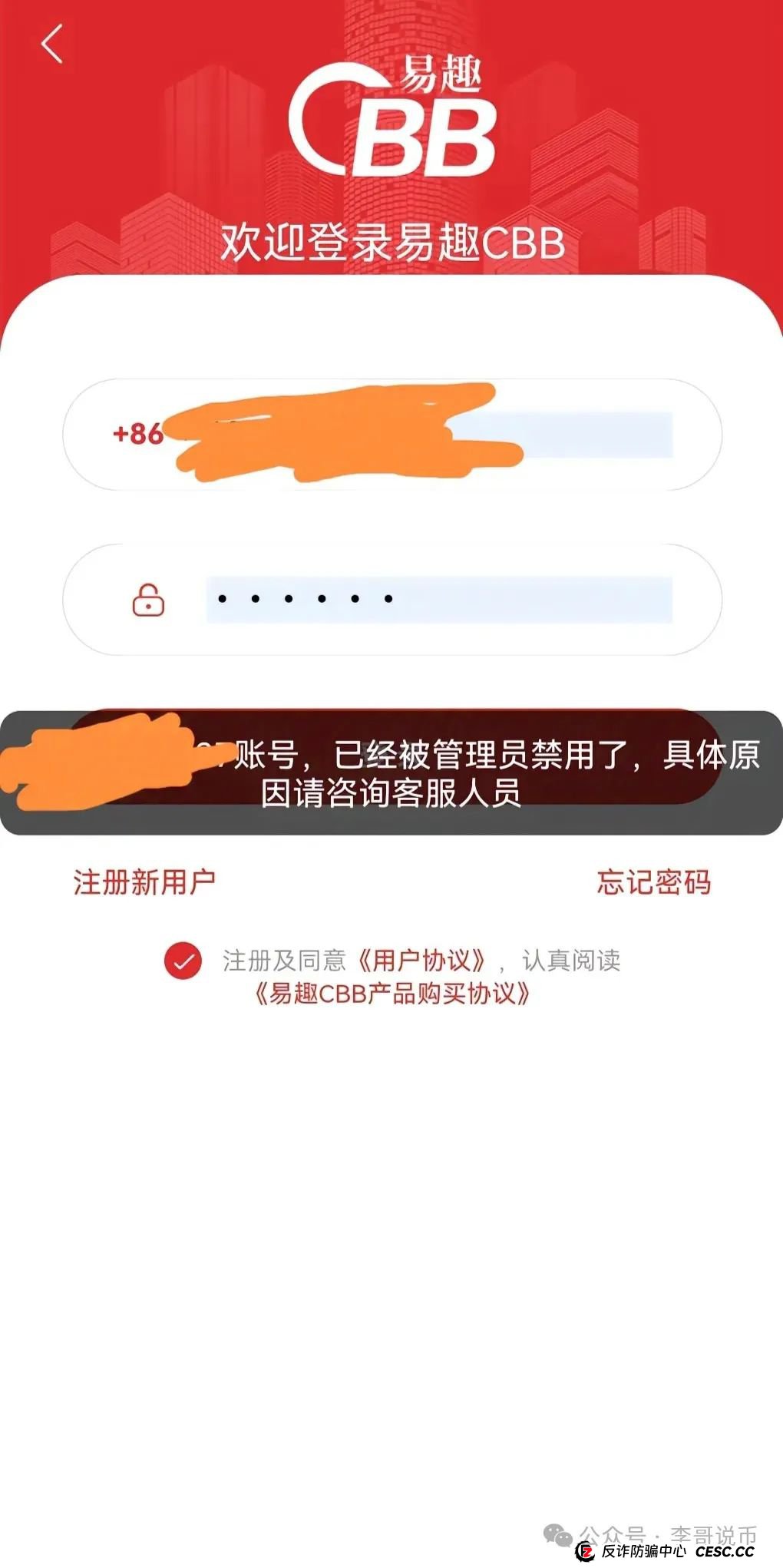
Task: Open the +86 country code selector
Action: click(x=137, y=435)
